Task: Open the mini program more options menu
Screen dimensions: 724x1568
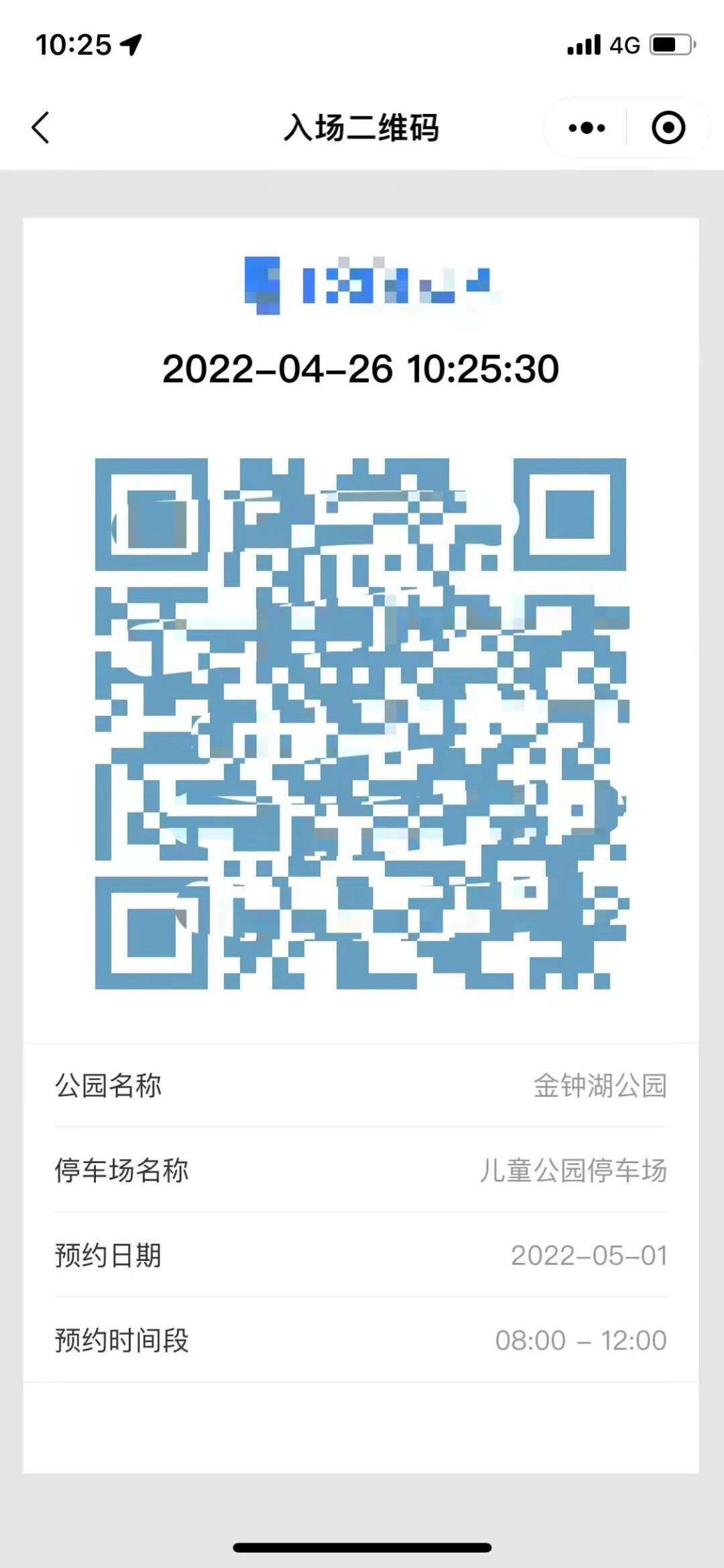Action: pyautogui.click(x=587, y=127)
